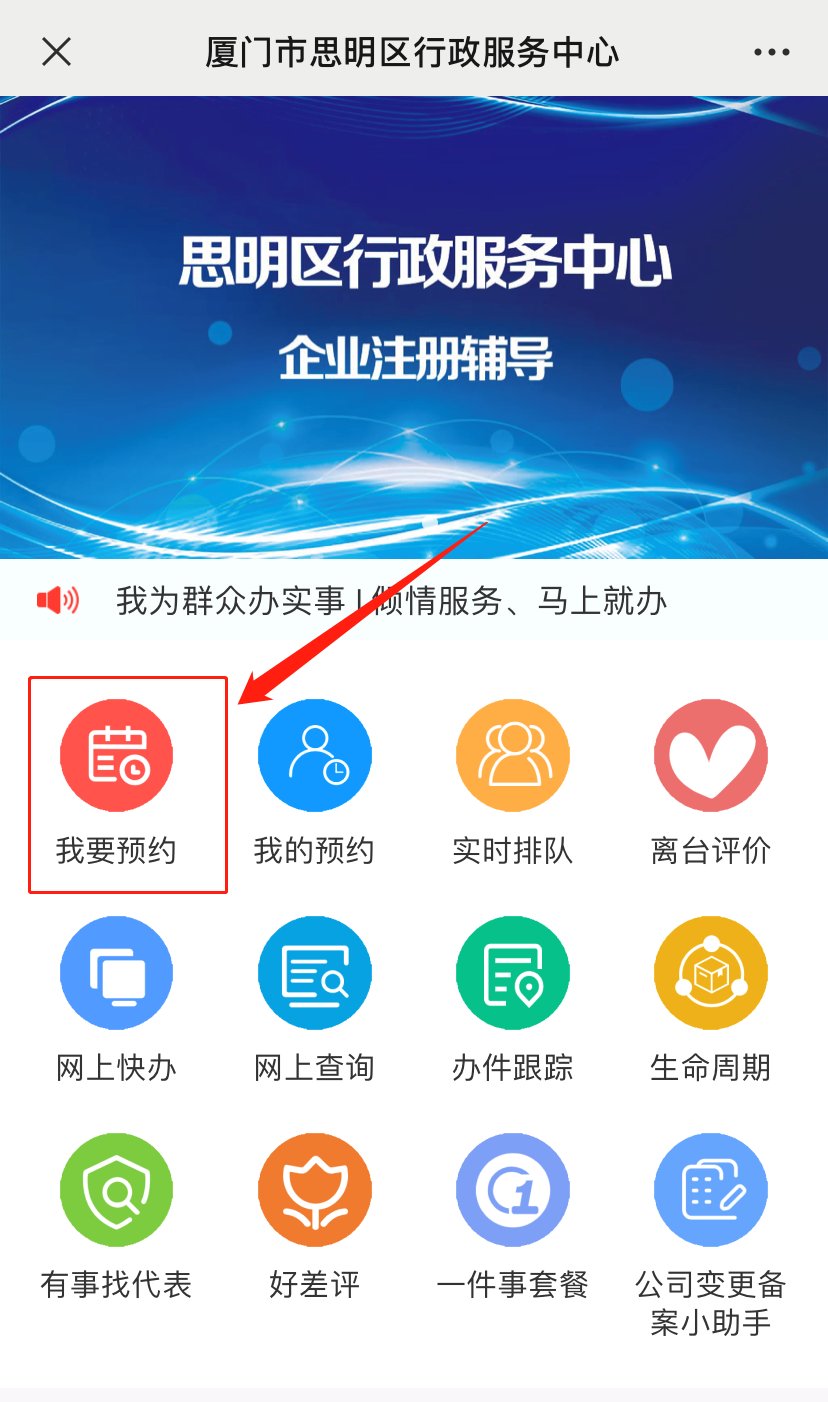Open the 我为群众办实事 announcement
Screen dimensions: 828x1402
point(390,601)
